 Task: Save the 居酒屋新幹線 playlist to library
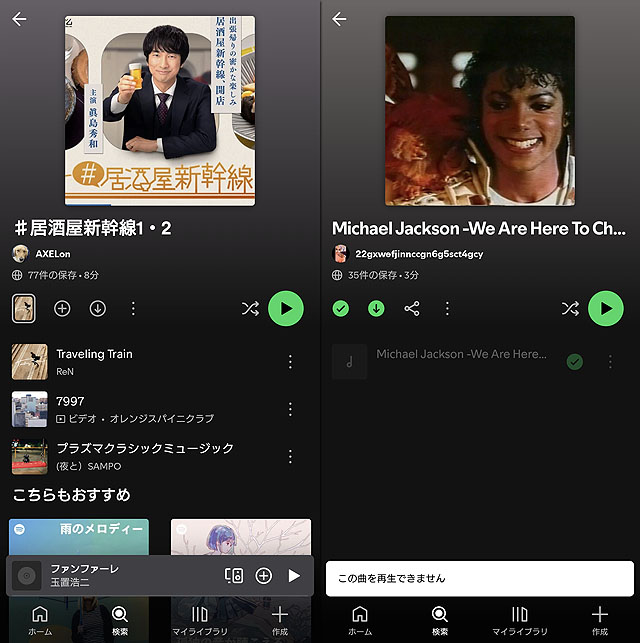[62, 308]
